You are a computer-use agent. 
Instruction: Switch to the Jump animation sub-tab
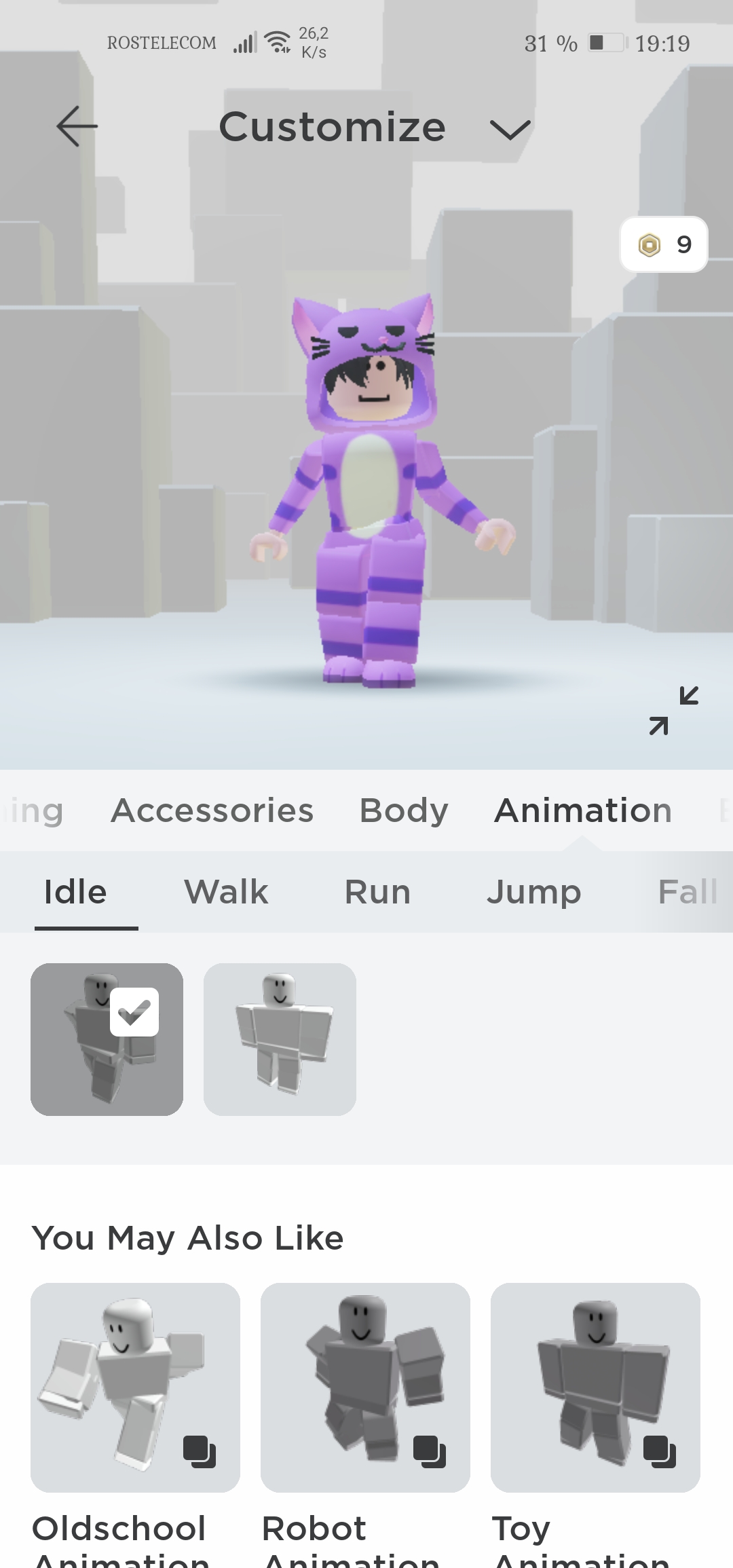click(533, 892)
